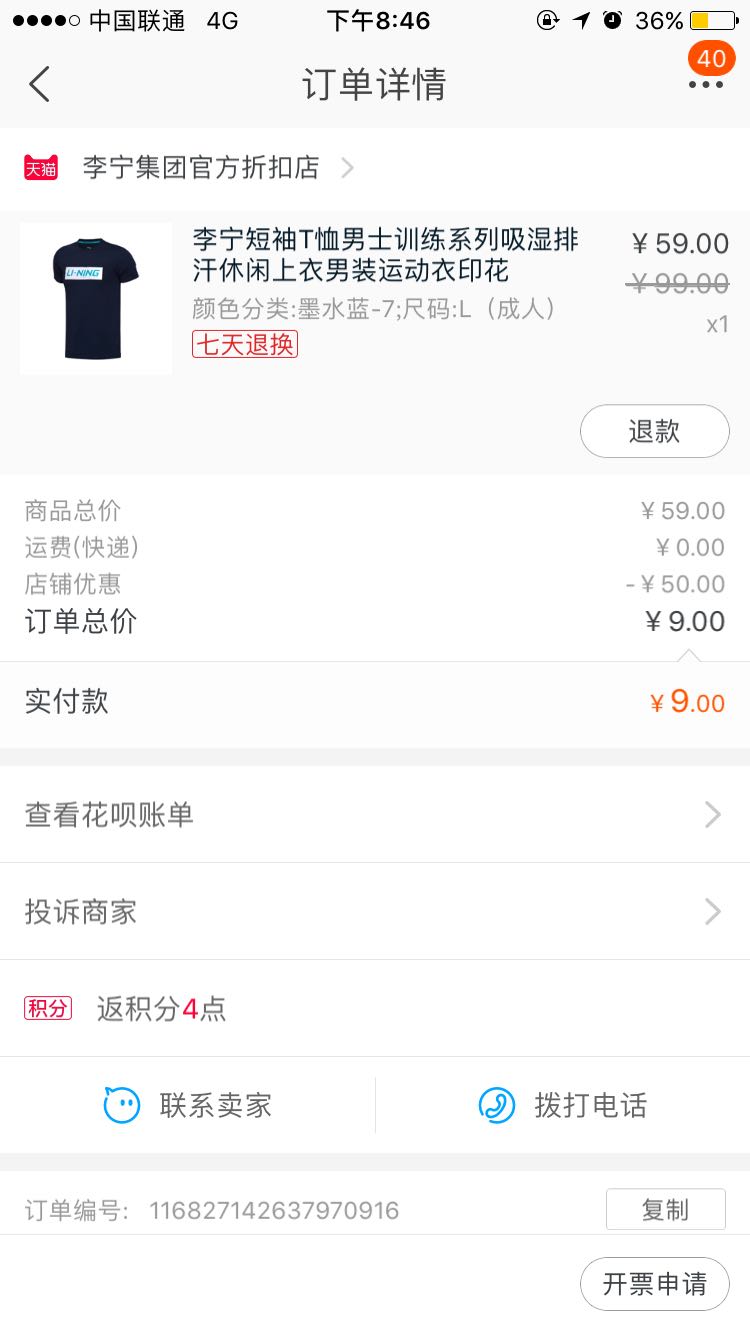Go back from the order details page
750x1334 pixels.
40,85
